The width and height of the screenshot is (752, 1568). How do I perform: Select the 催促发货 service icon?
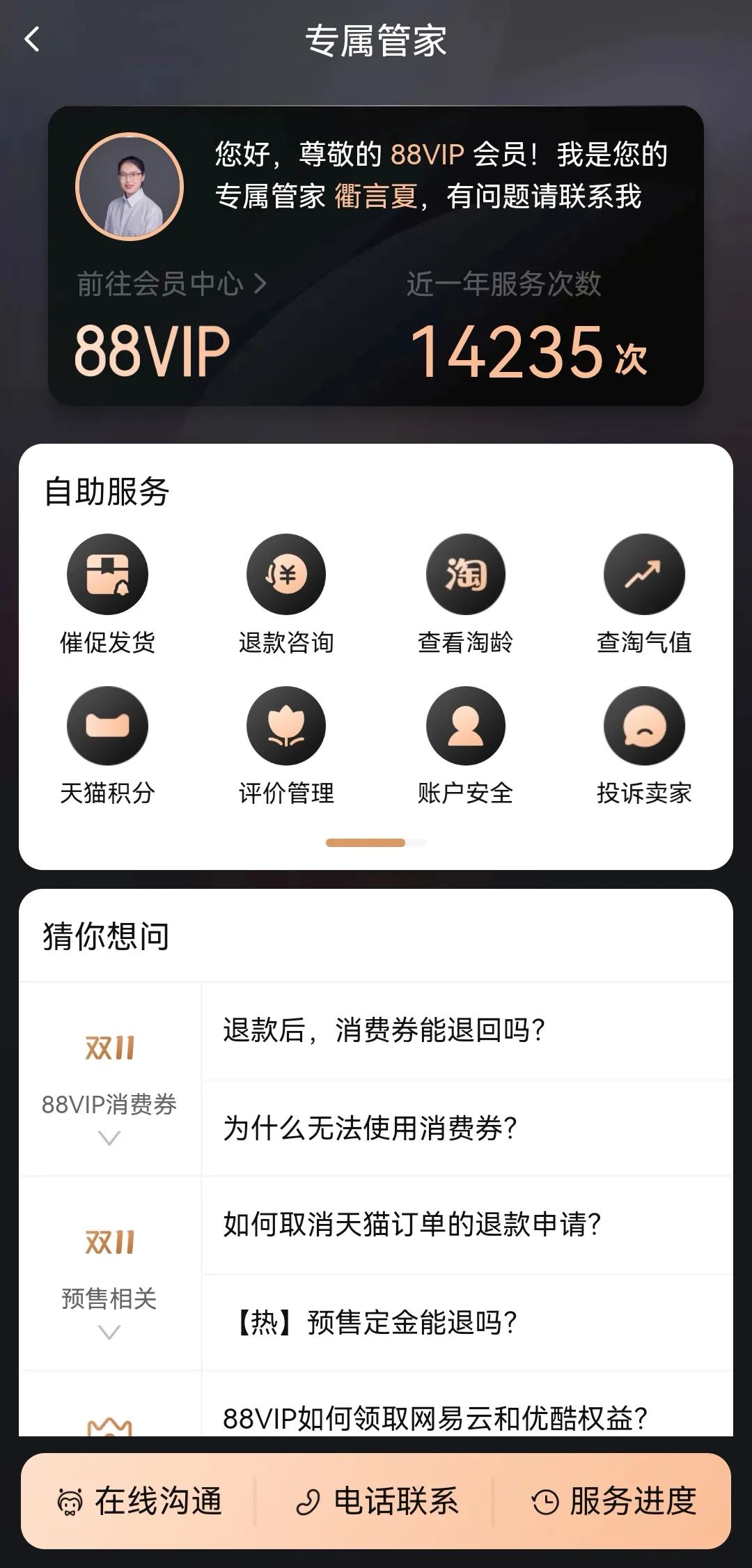(106, 574)
